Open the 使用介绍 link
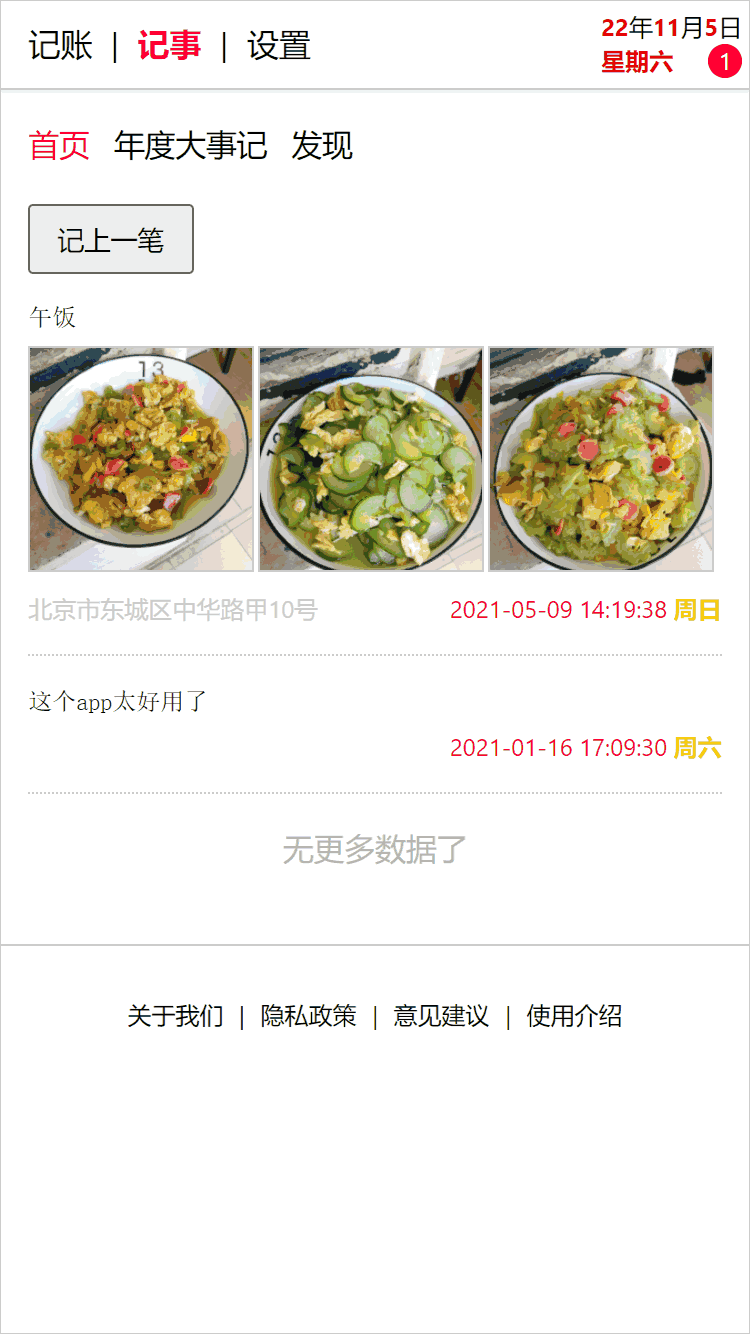 point(573,1016)
